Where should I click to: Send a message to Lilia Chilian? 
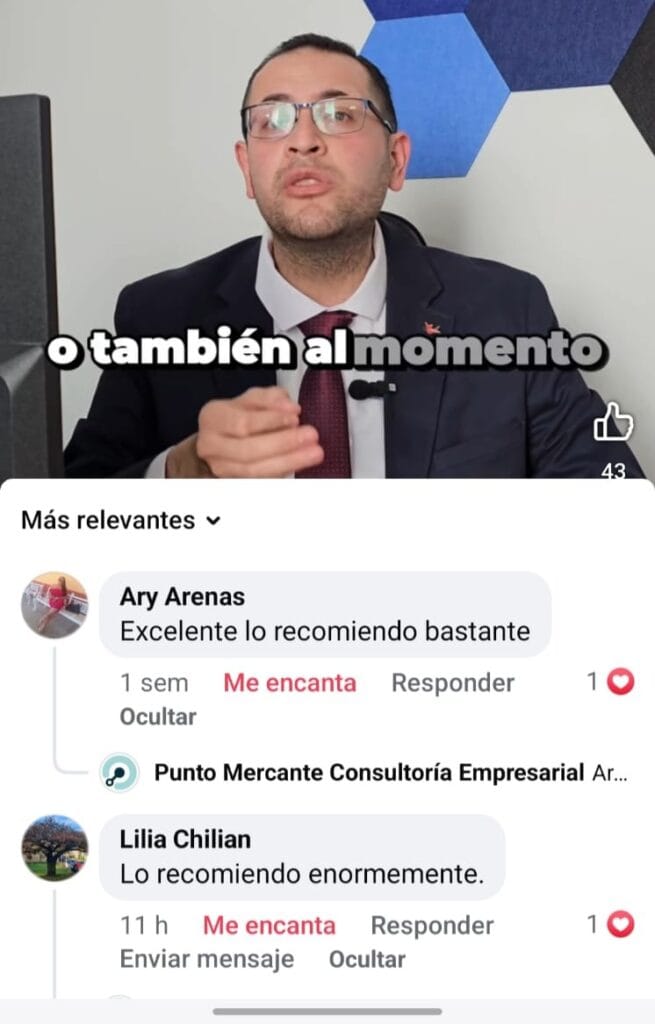[x=207, y=959]
